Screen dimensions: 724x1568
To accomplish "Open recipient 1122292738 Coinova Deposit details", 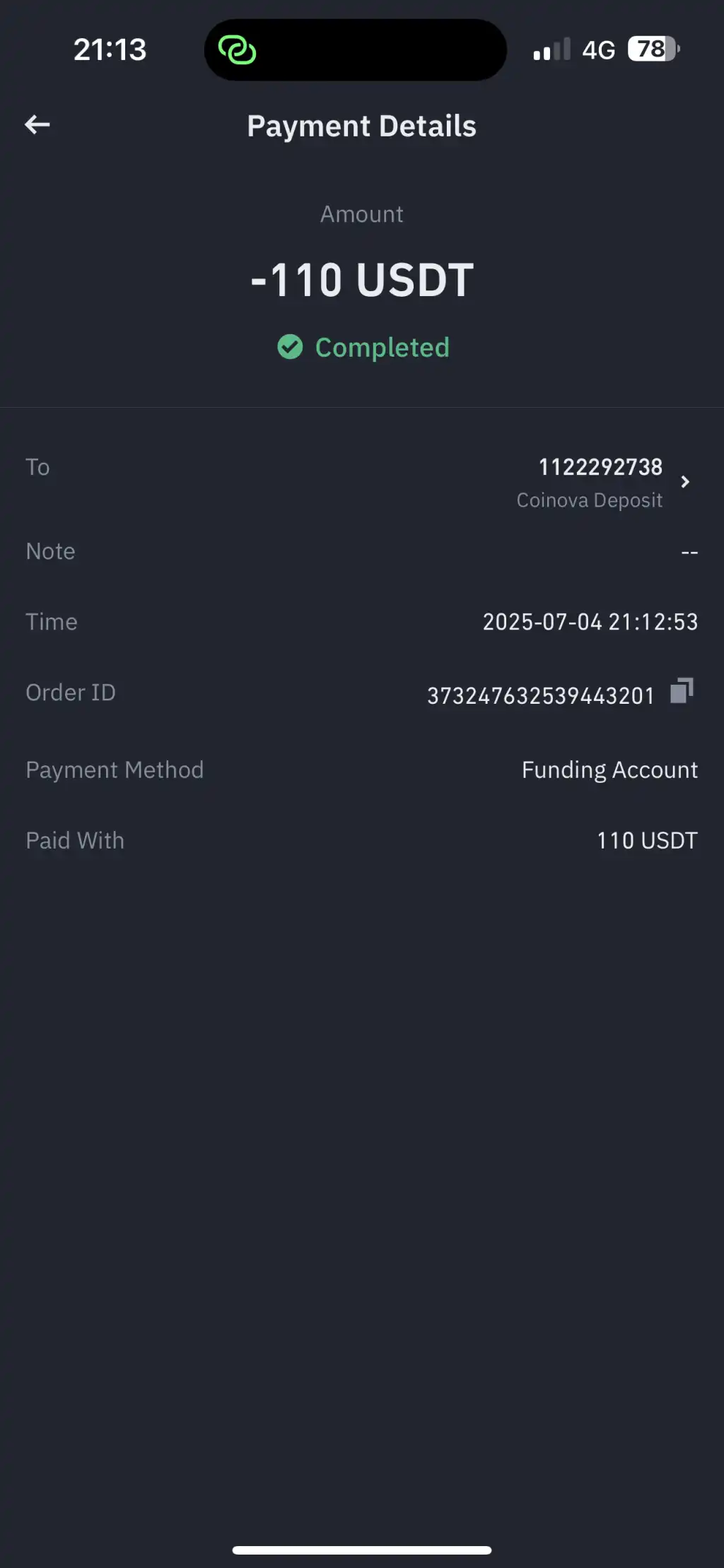I will [684, 482].
